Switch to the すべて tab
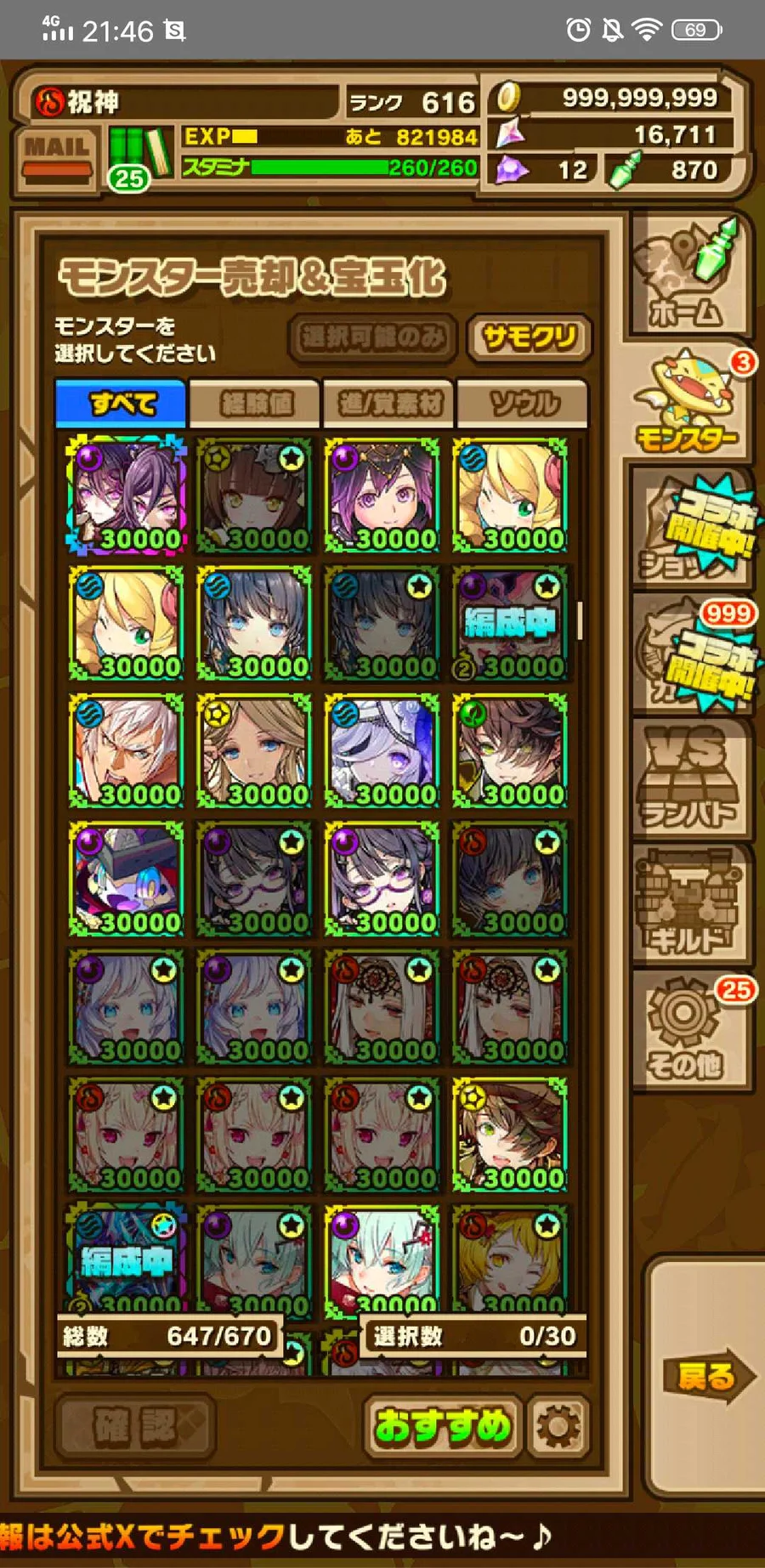Viewport: 765px width, 1568px height. coord(121,403)
